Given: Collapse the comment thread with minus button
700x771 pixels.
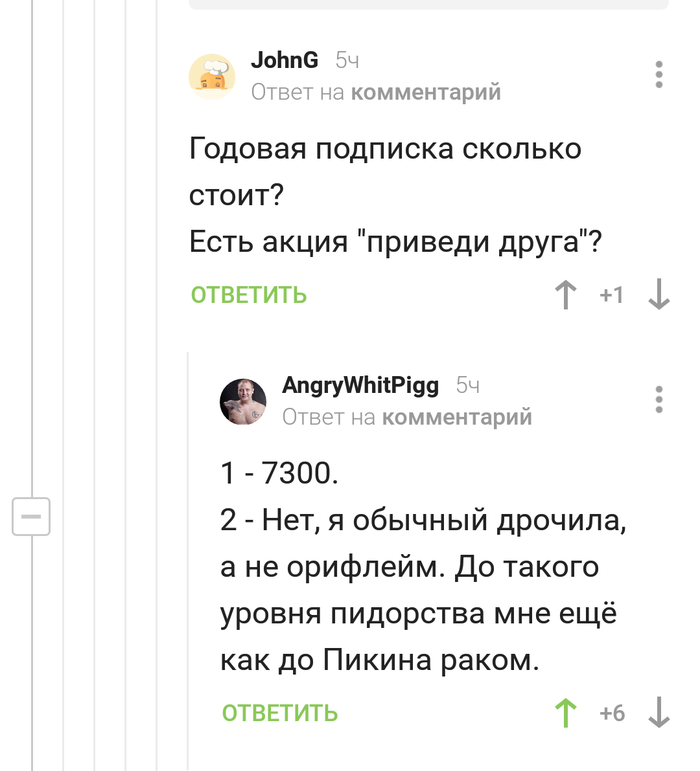Looking at the screenshot, I should click(31, 517).
